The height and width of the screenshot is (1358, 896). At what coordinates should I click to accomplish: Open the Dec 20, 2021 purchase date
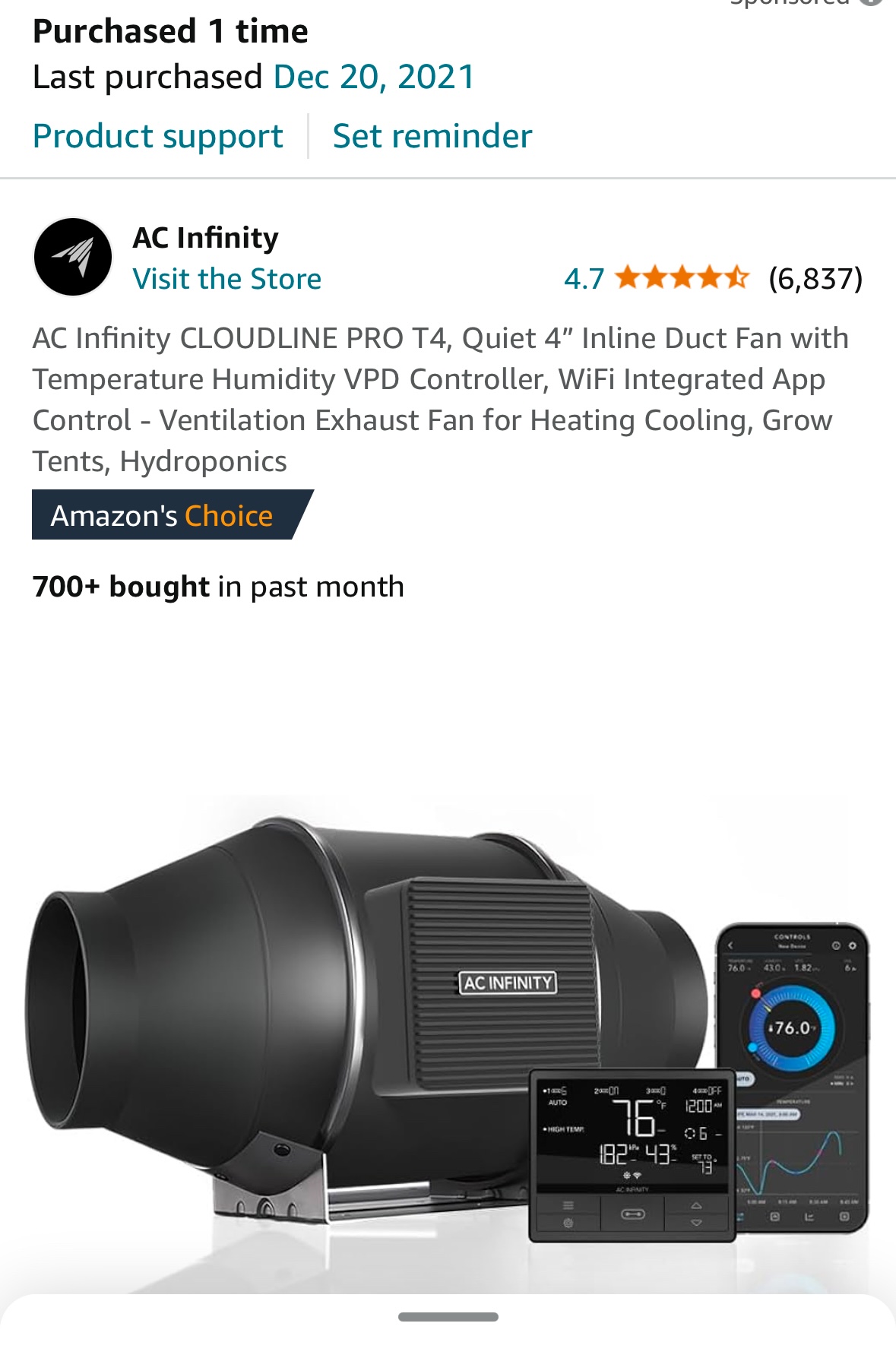click(374, 77)
